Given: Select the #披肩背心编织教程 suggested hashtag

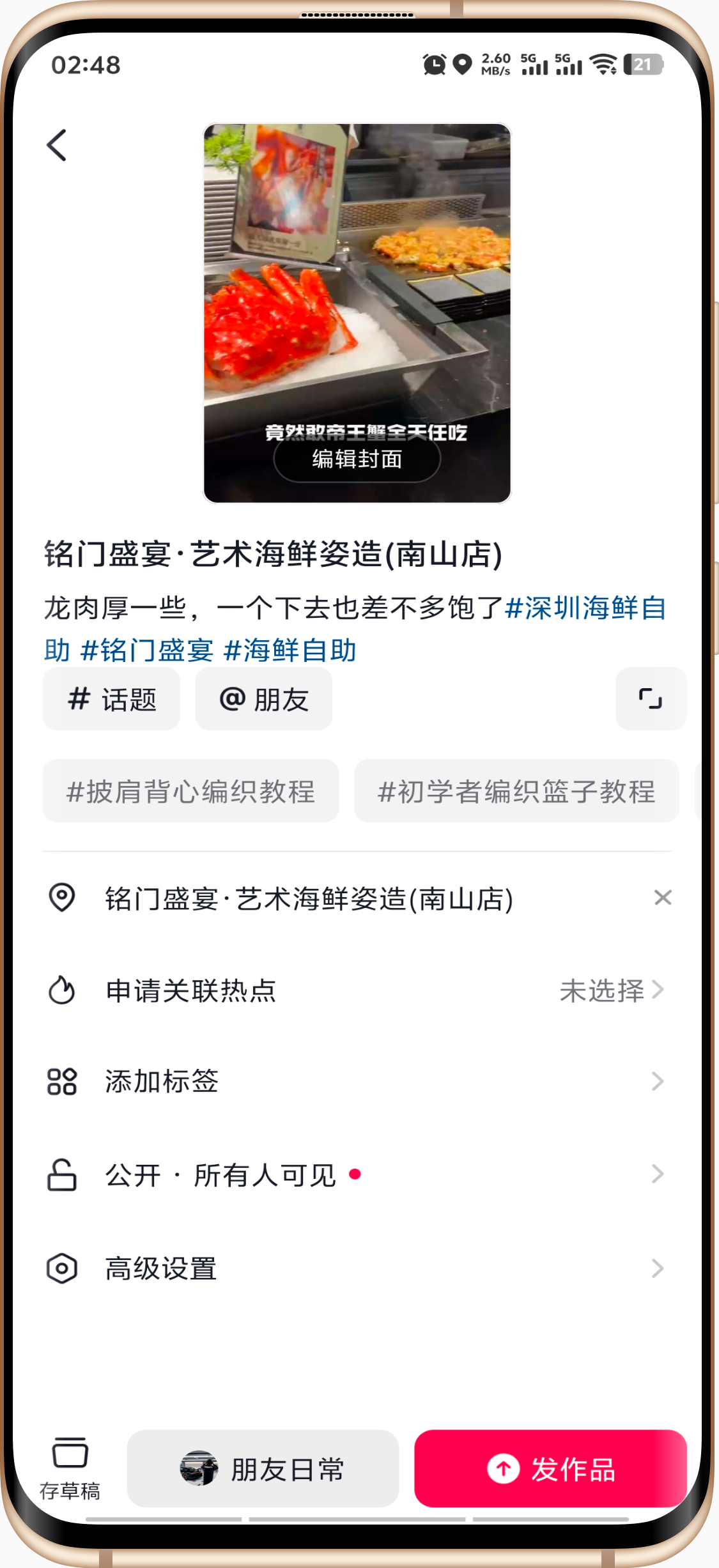Looking at the screenshot, I should tap(190, 791).
